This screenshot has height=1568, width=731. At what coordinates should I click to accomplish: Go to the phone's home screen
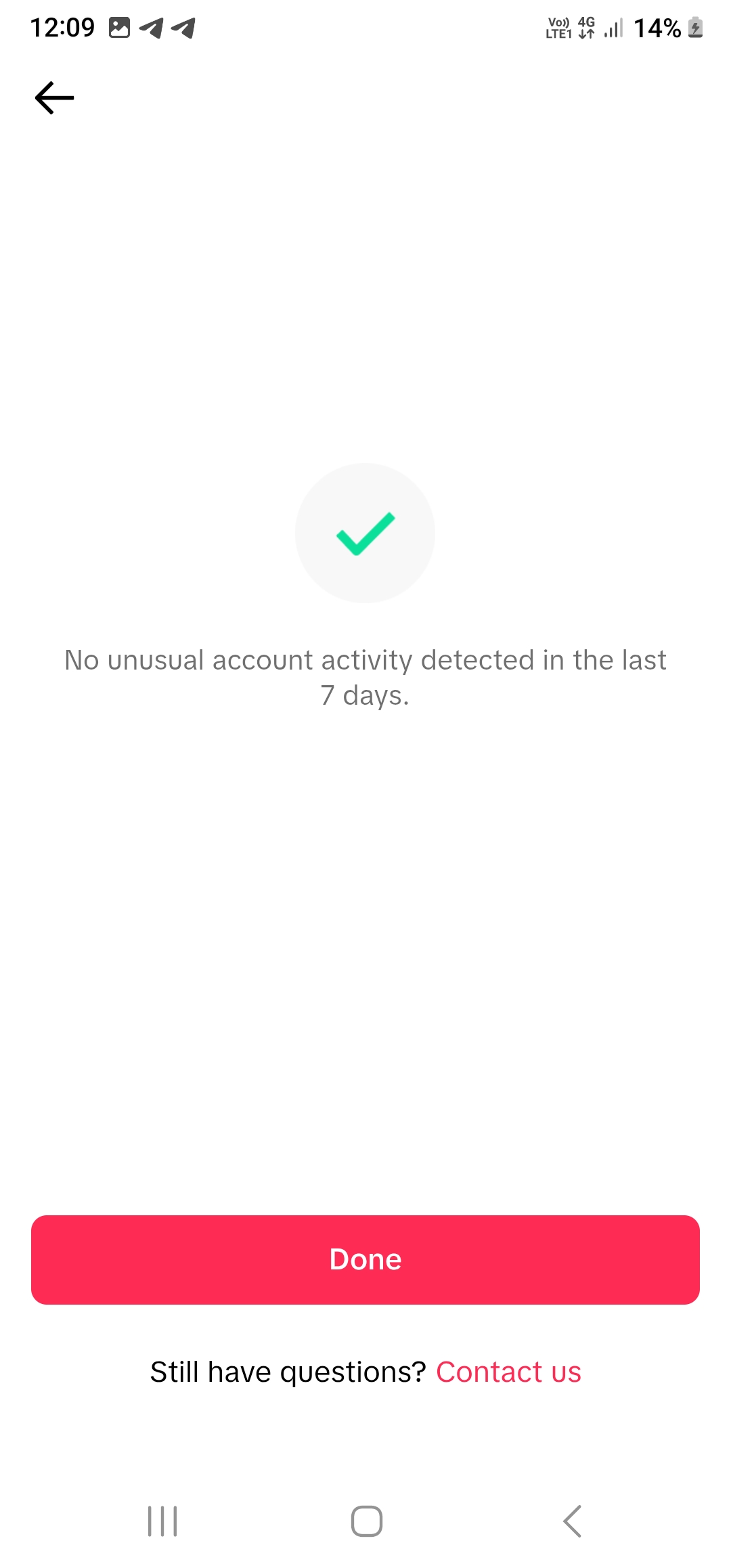(367, 1521)
